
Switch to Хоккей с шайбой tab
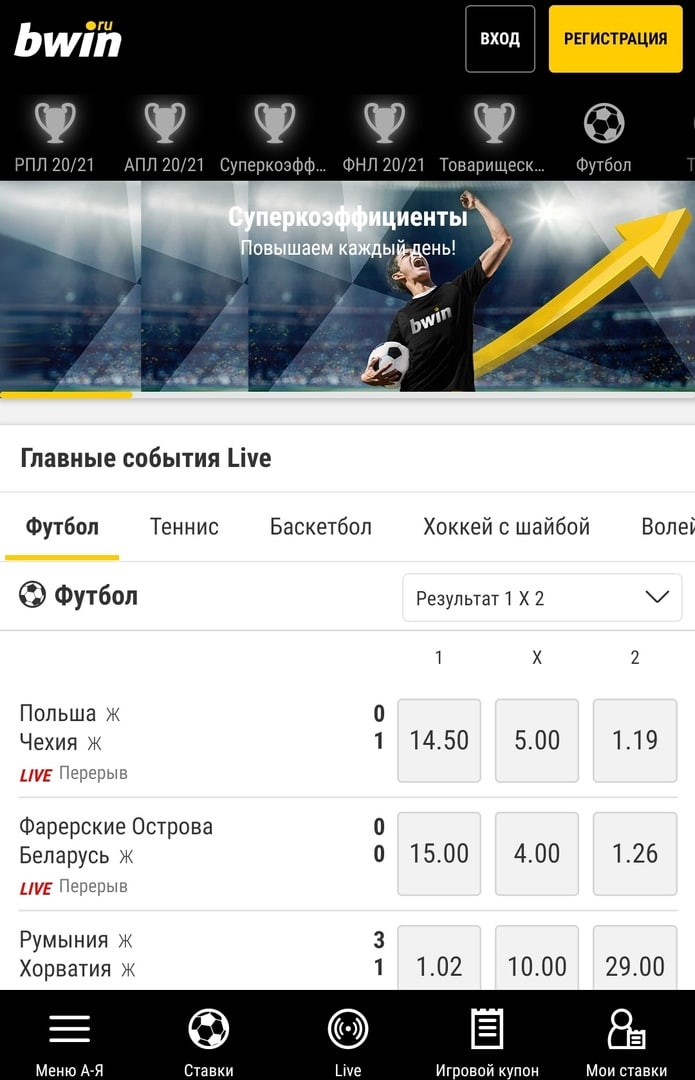point(506,526)
